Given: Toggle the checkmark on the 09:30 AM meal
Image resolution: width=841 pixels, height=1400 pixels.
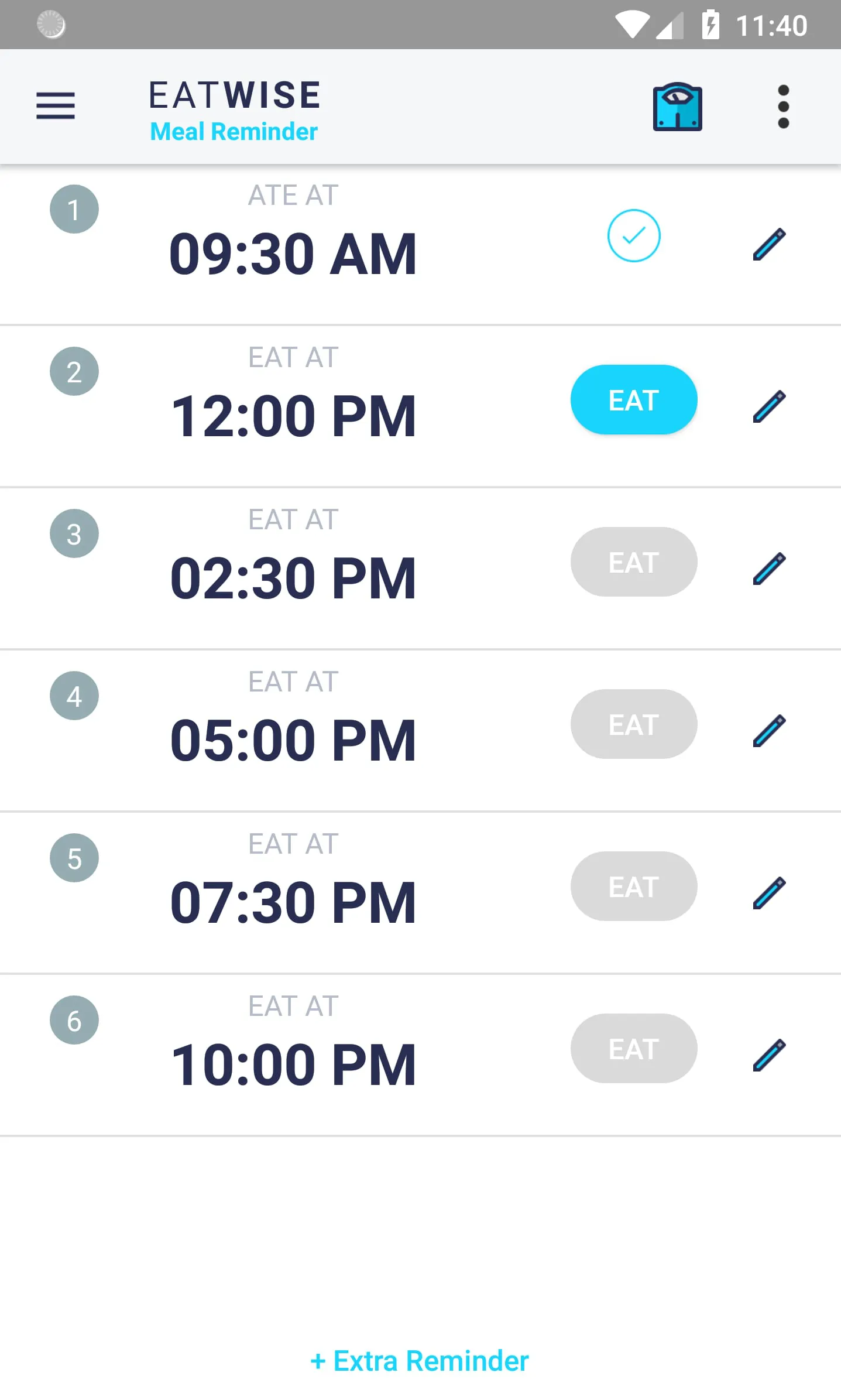Looking at the screenshot, I should click(x=633, y=236).
